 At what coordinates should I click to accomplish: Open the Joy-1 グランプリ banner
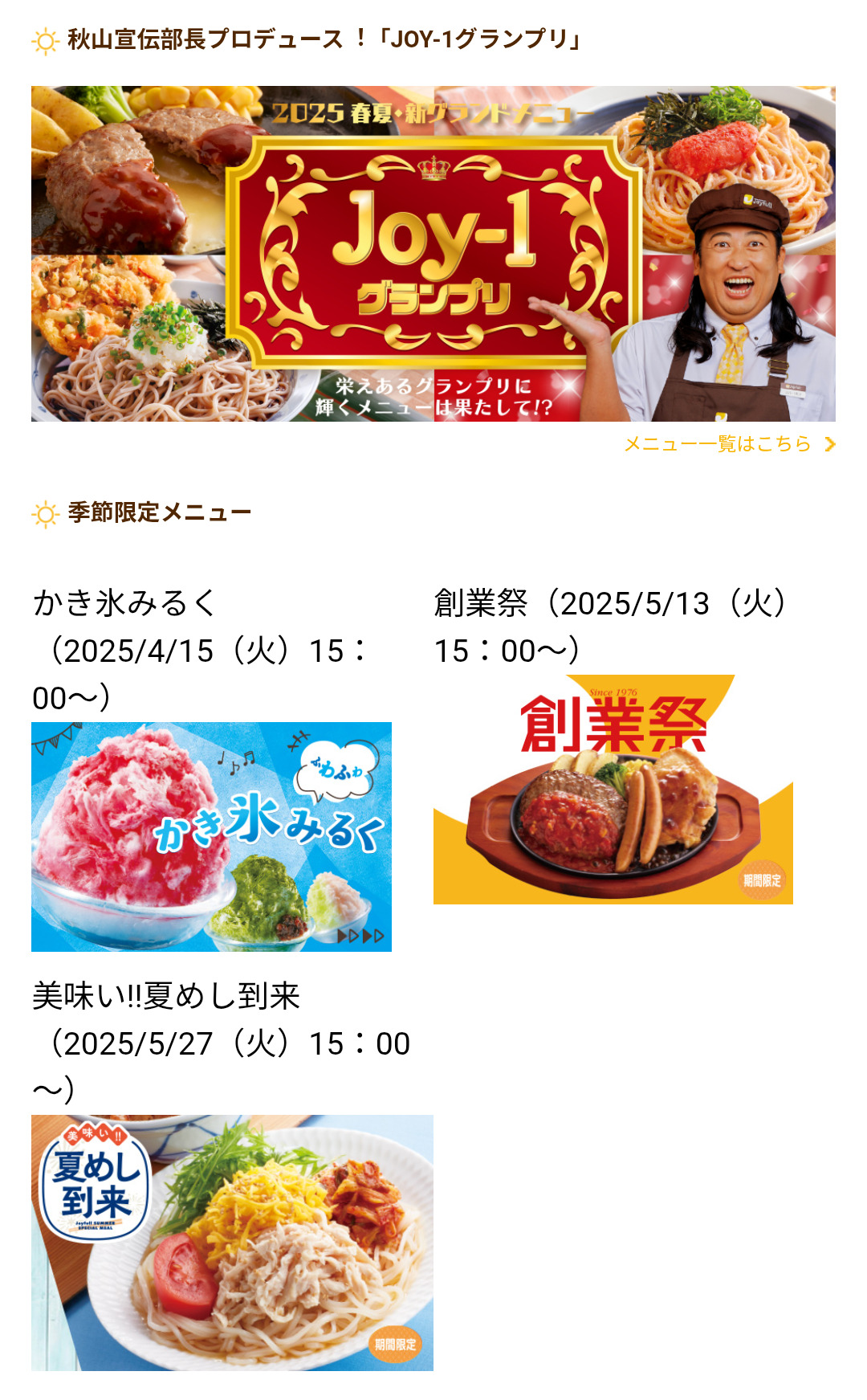click(433, 254)
